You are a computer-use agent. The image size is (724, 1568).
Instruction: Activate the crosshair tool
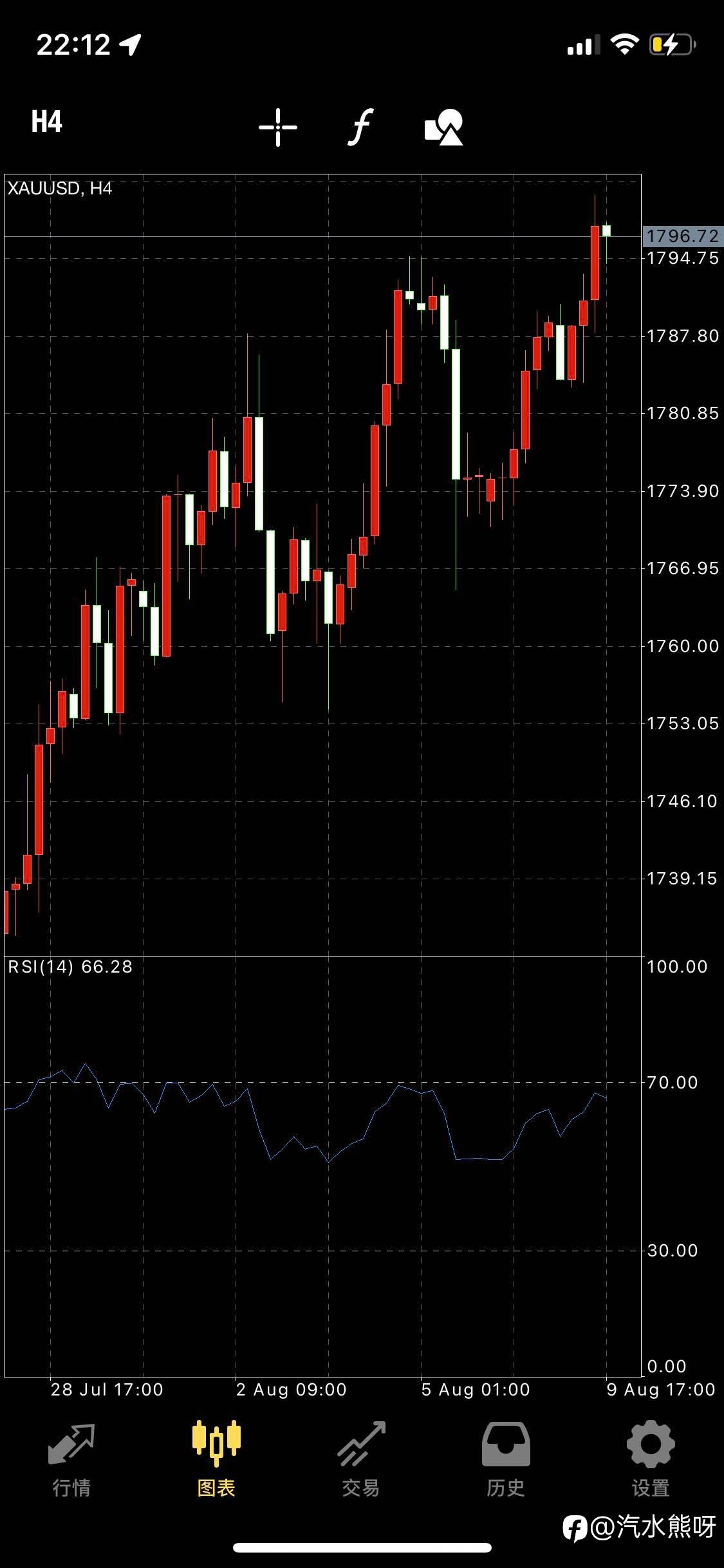coord(278,127)
